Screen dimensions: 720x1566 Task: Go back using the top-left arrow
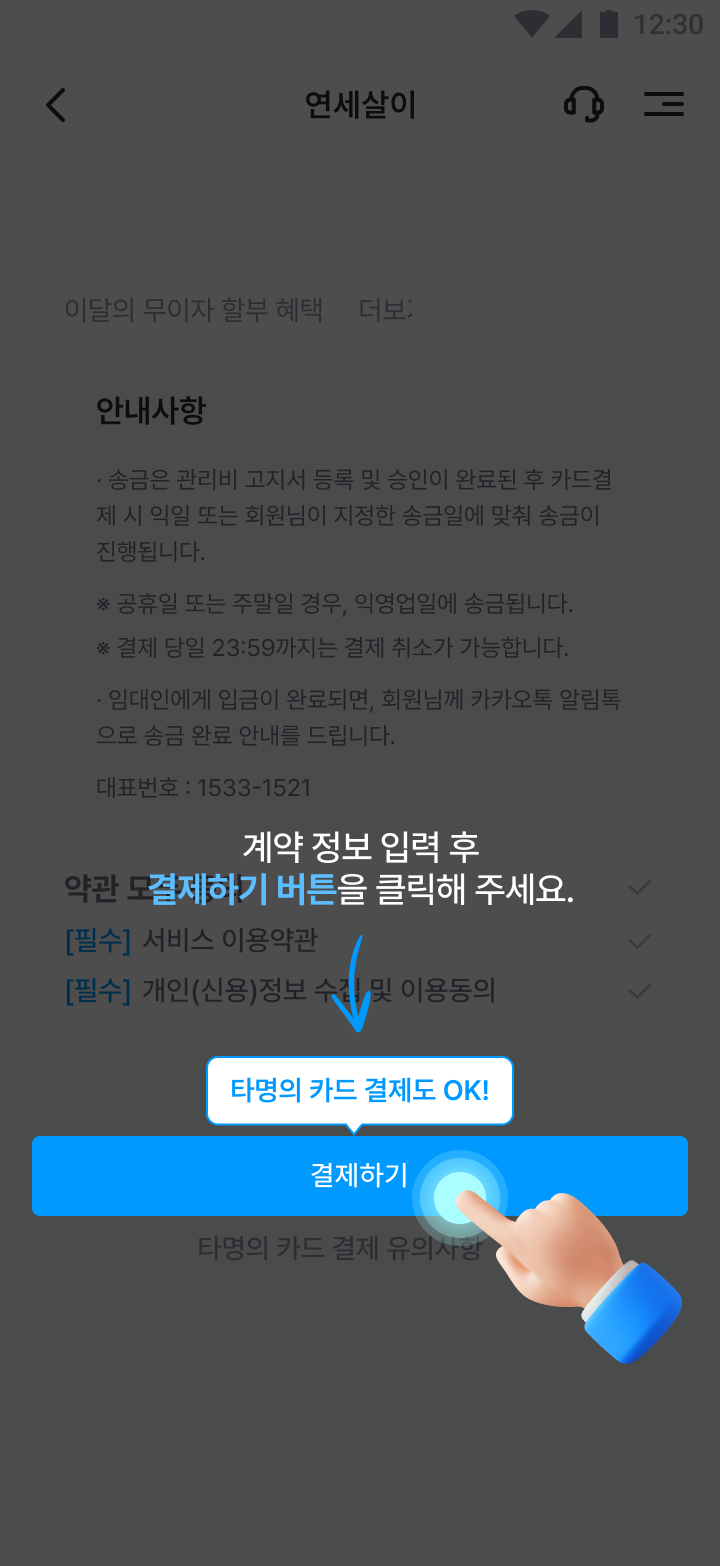[56, 105]
